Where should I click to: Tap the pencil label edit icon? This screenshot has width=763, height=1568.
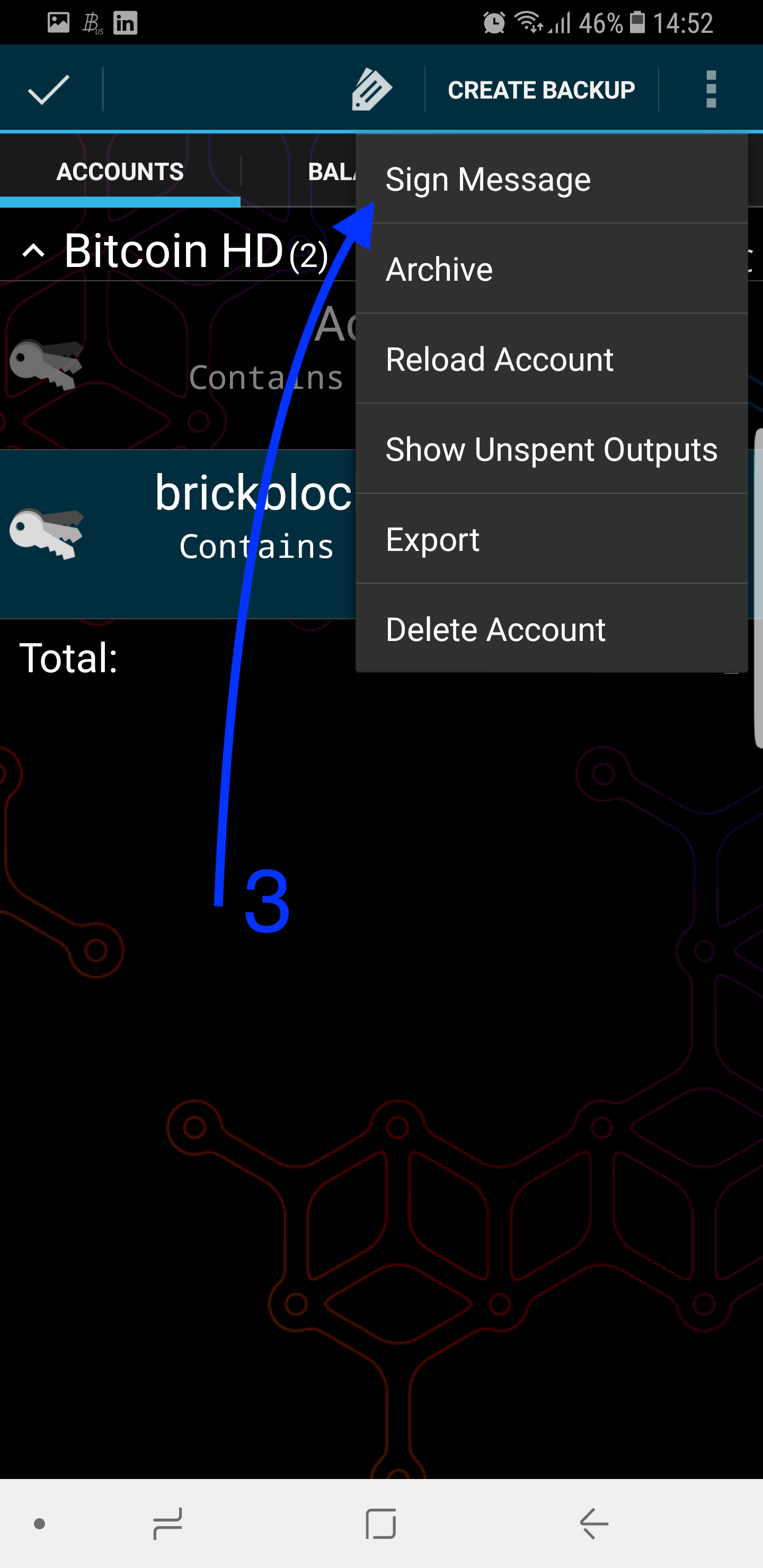[371, 90]
